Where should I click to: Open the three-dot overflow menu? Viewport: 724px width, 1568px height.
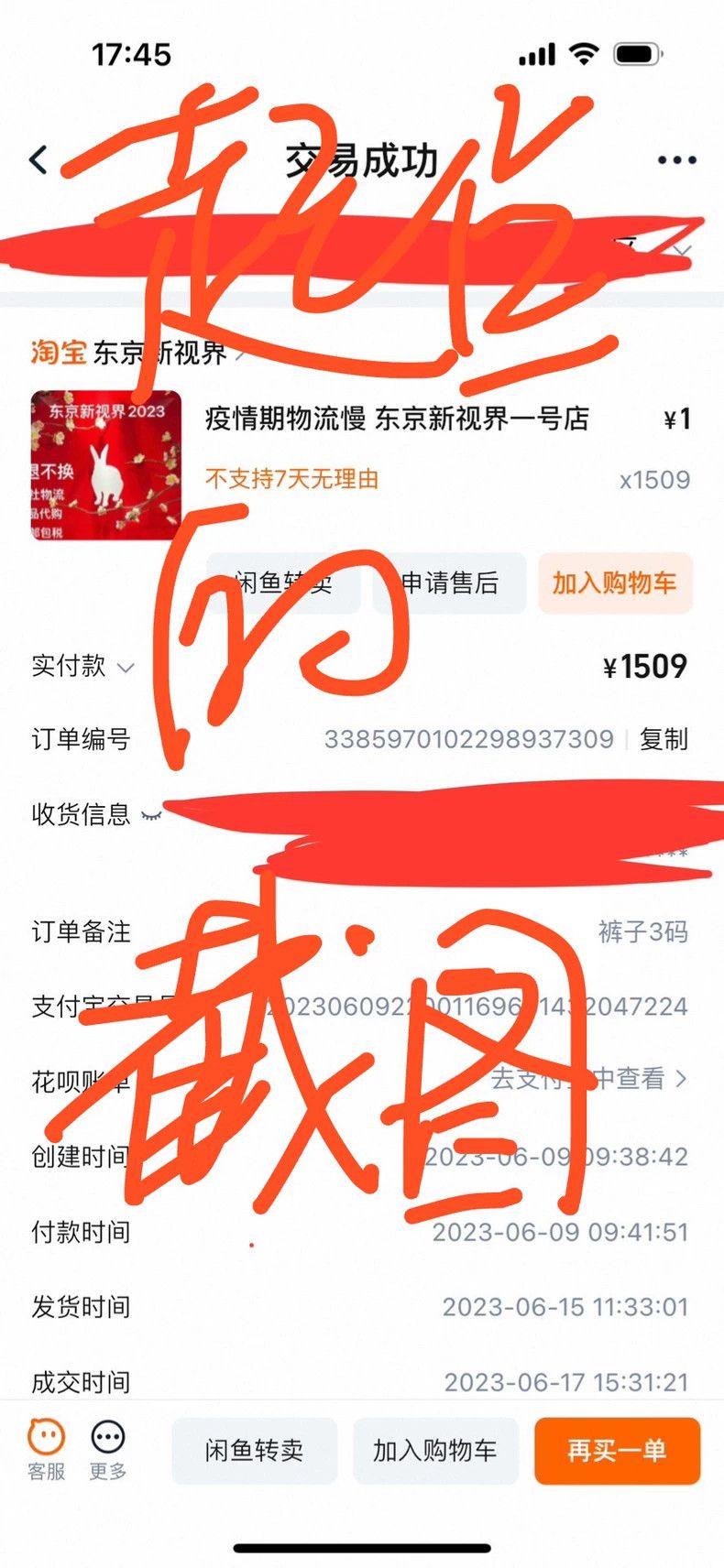point(677,160)
